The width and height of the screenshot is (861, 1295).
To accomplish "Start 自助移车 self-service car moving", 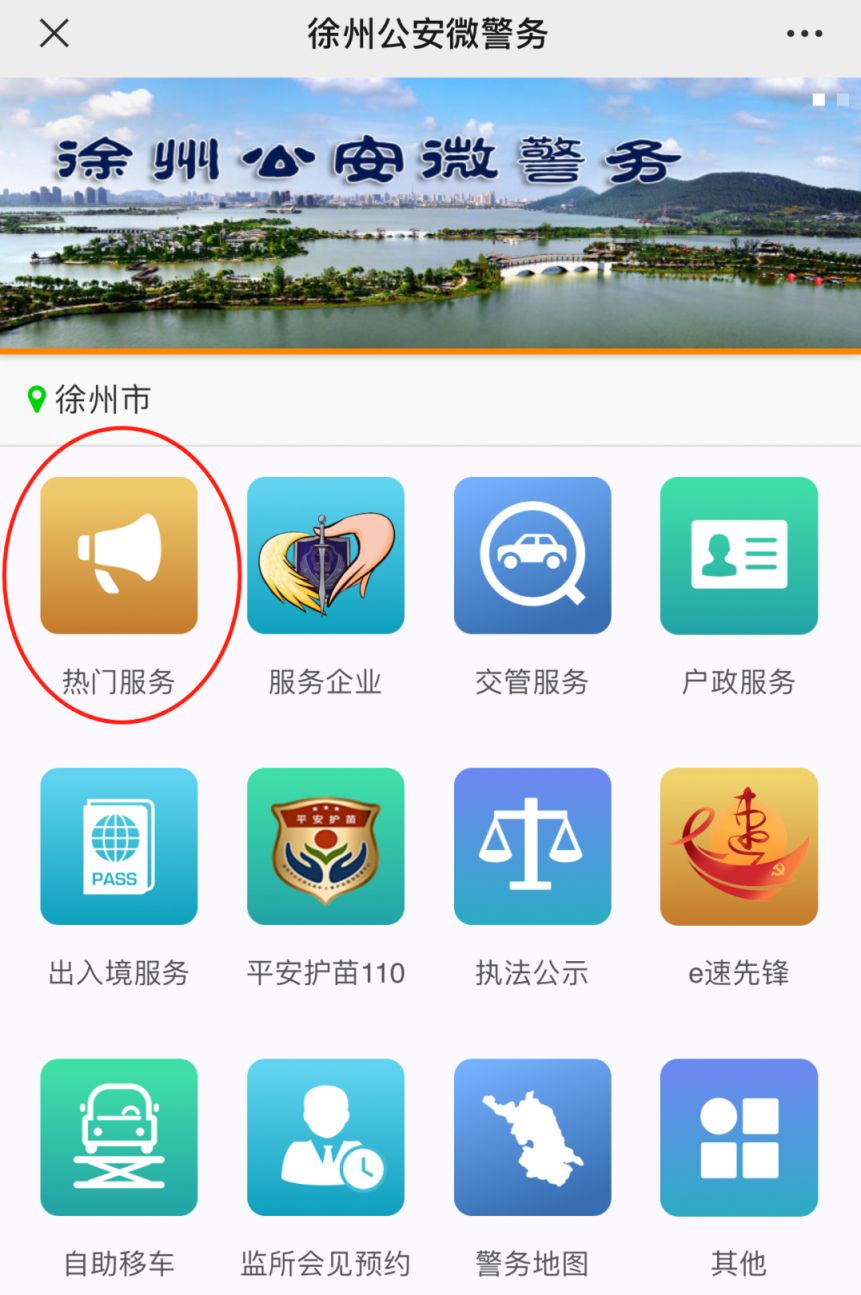I will [x=119, y=1137].
